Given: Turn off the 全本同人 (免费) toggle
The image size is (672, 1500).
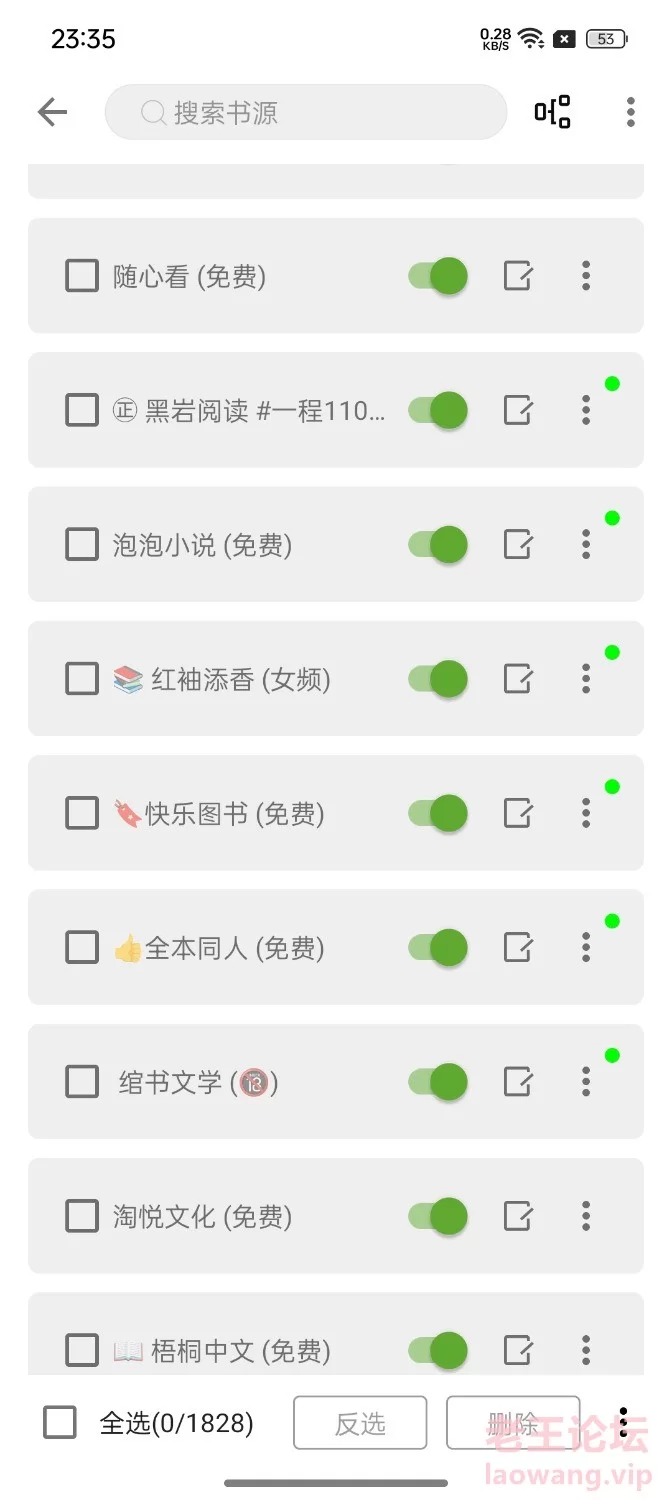Looking at the screenshot, I should click(438, 947).
